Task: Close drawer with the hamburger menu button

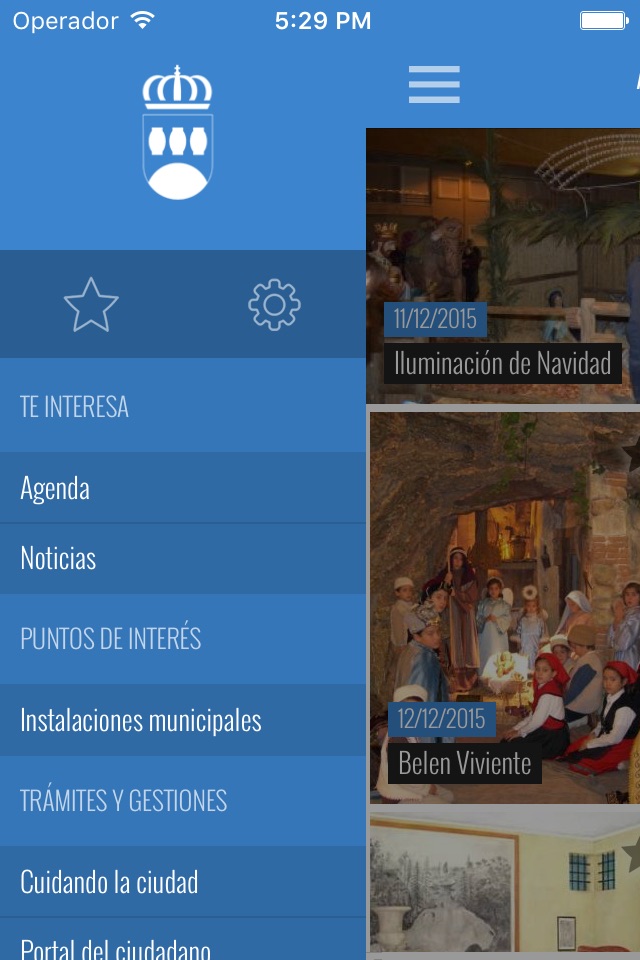Action: click(x=434, y=85)
